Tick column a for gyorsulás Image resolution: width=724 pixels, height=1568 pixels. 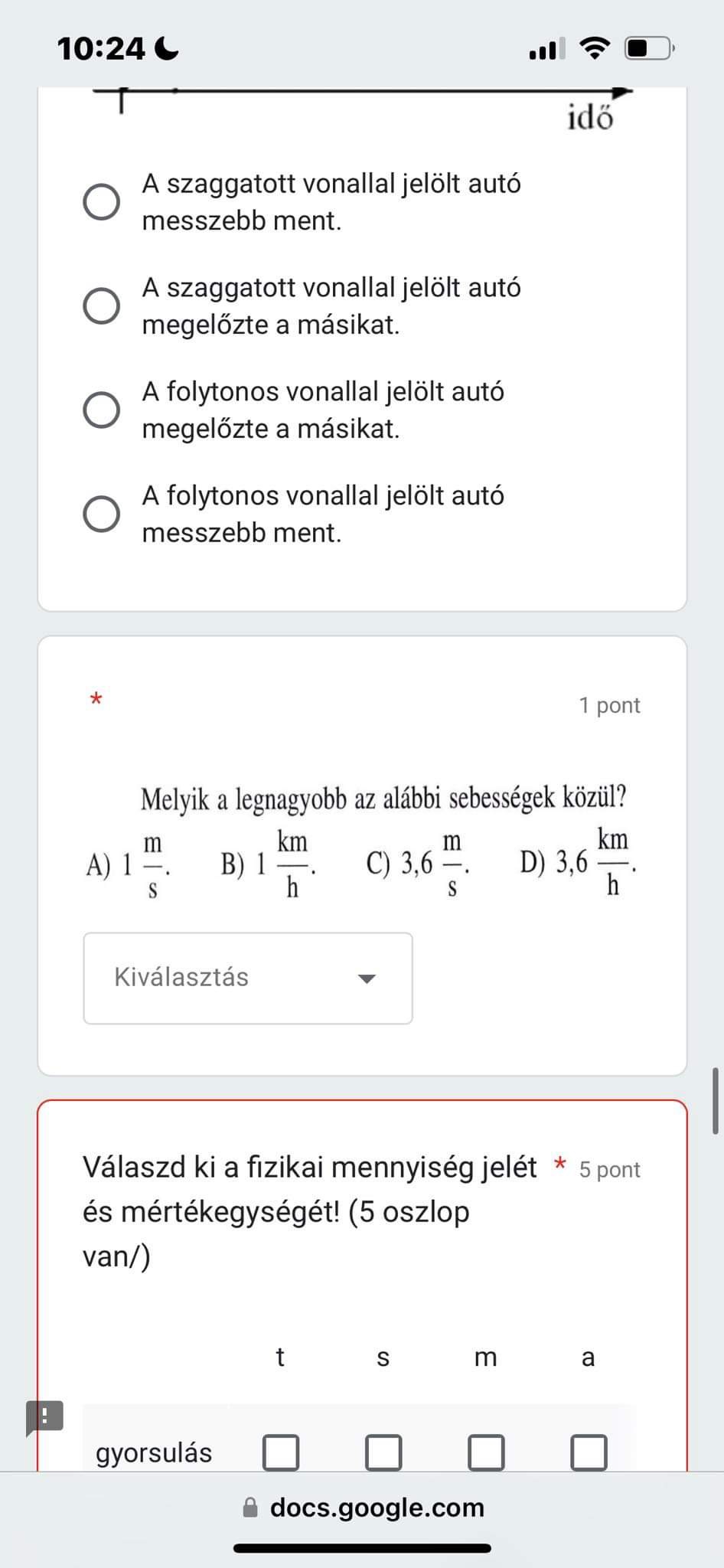589,1452
